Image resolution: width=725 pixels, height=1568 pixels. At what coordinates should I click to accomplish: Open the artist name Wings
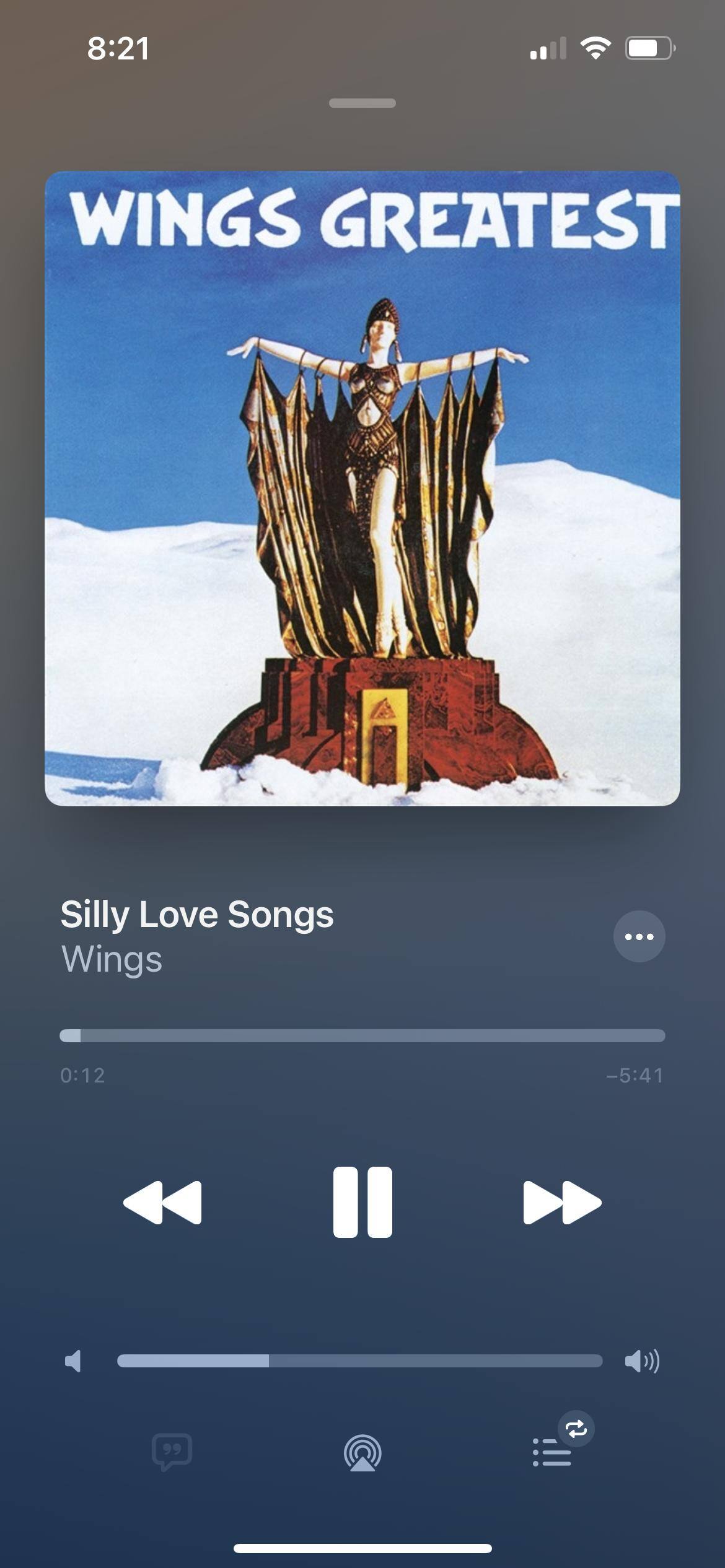pos(112,959)
